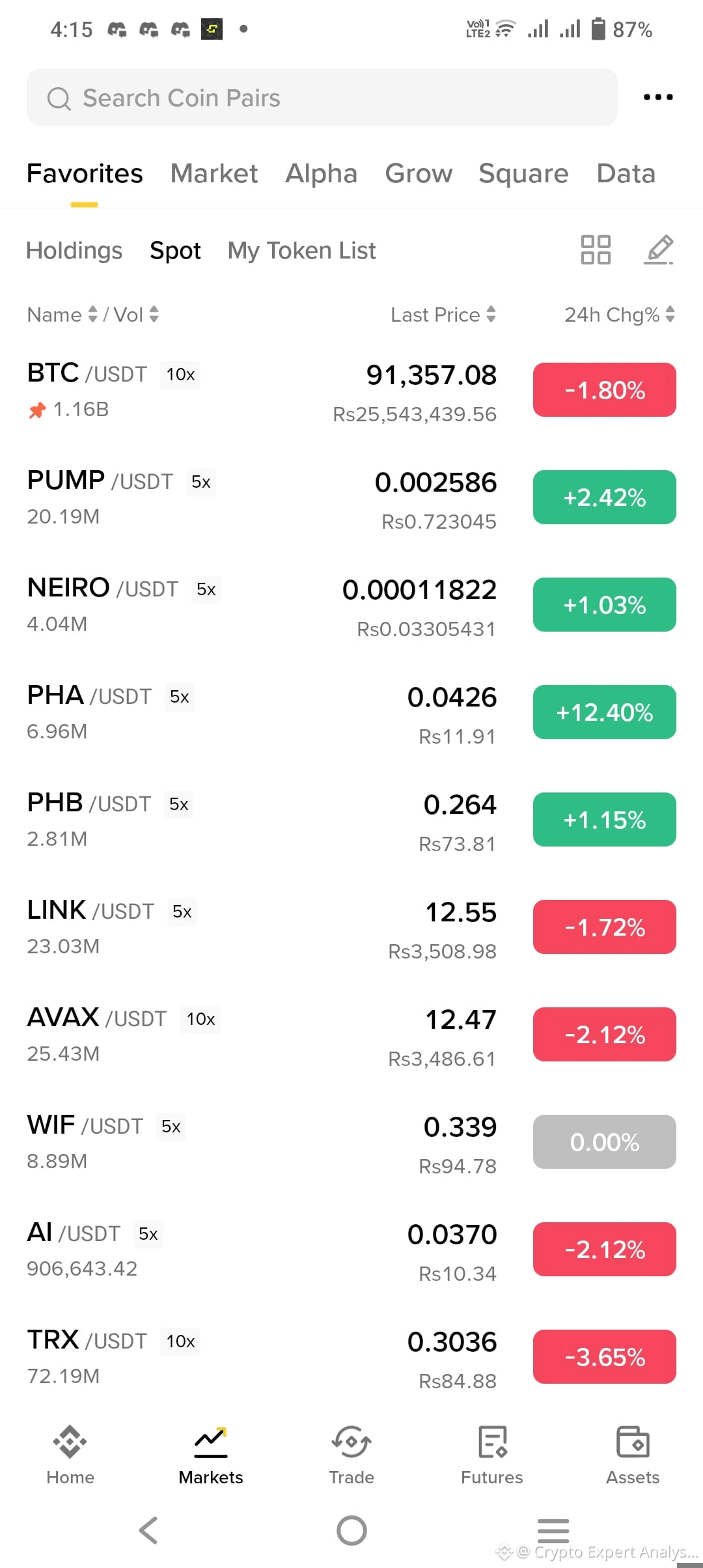Tap the system back button
Image resolution: width=703 pixels, height=1568 pixels.
click(x=148, y=1530)
